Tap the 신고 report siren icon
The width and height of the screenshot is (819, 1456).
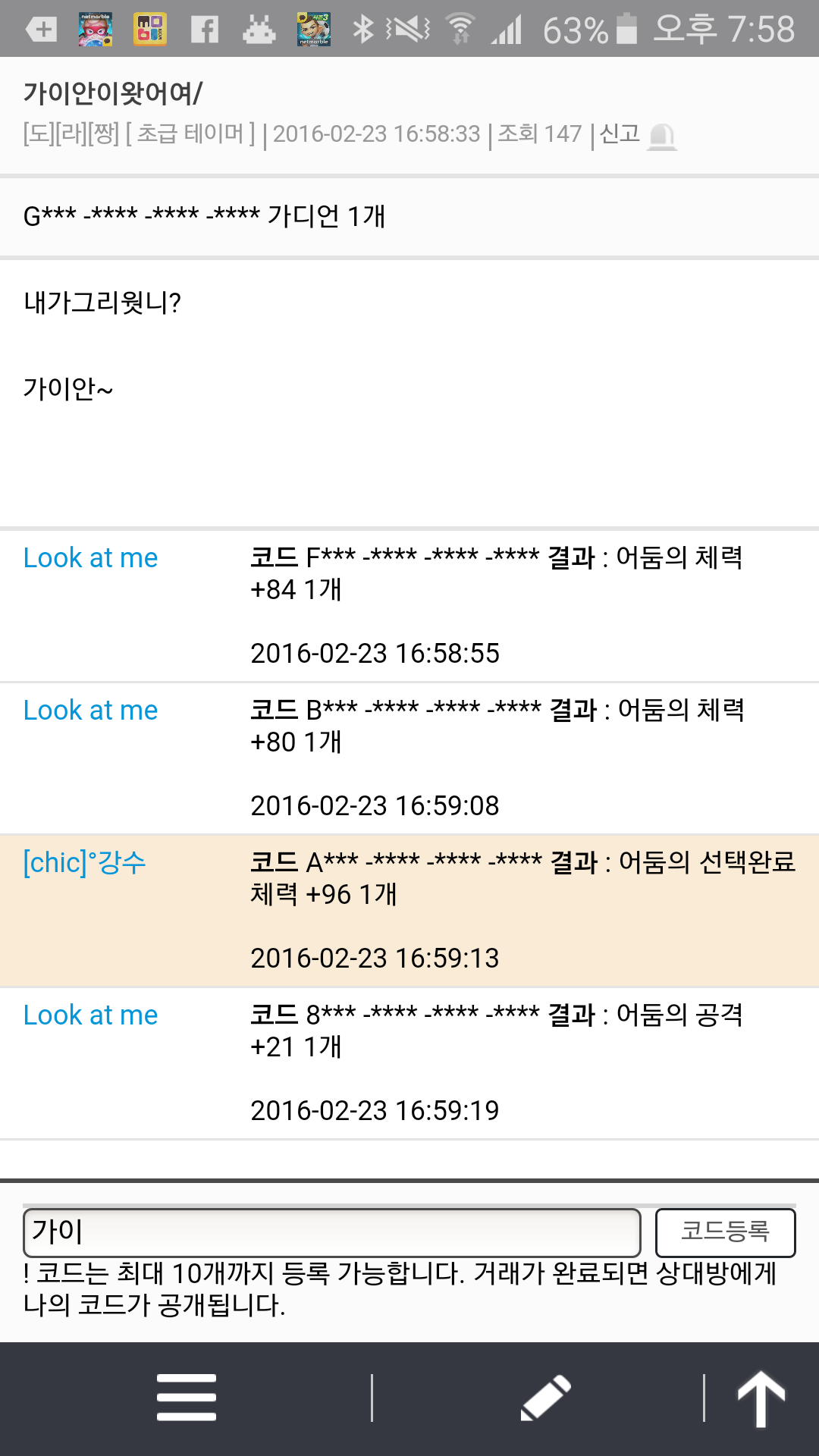(x=661, y=136)
